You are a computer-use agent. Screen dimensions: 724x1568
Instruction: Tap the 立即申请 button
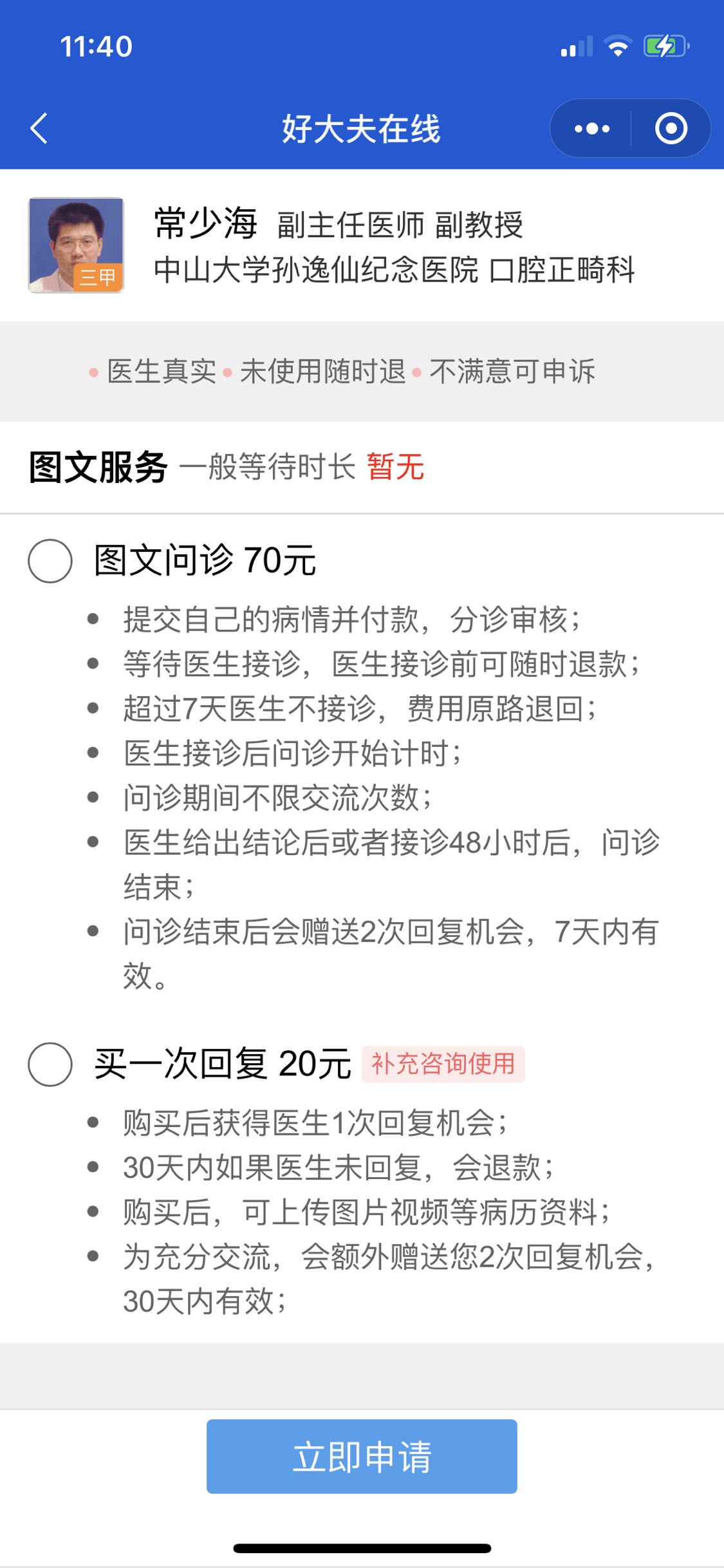[362, 1456]
